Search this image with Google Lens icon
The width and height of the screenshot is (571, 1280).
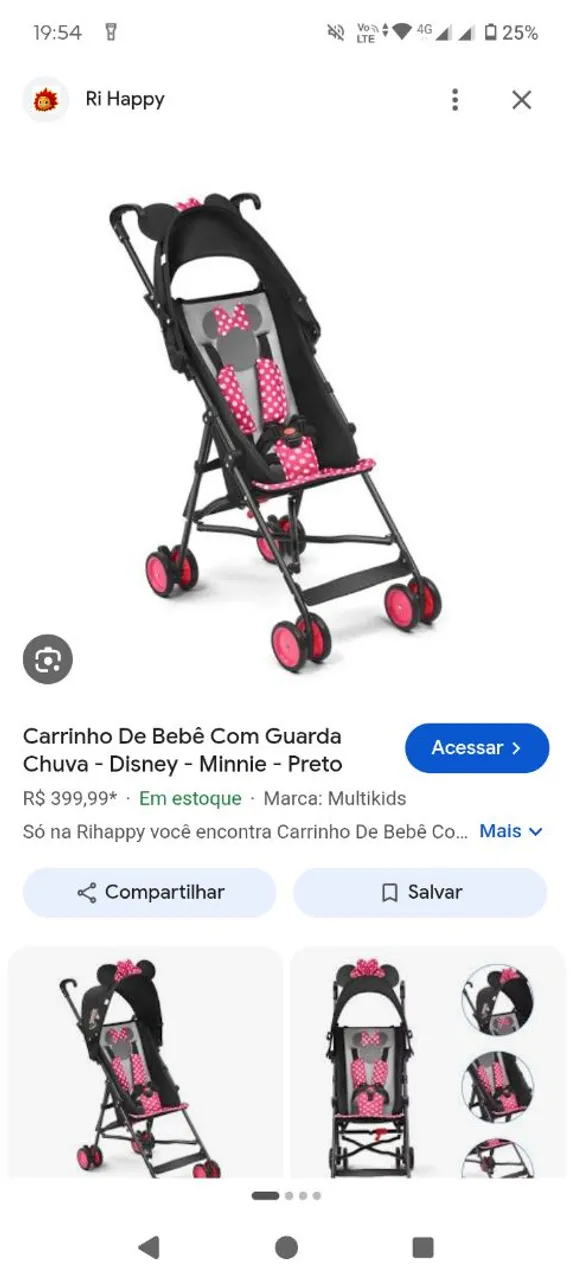[48, 659]
